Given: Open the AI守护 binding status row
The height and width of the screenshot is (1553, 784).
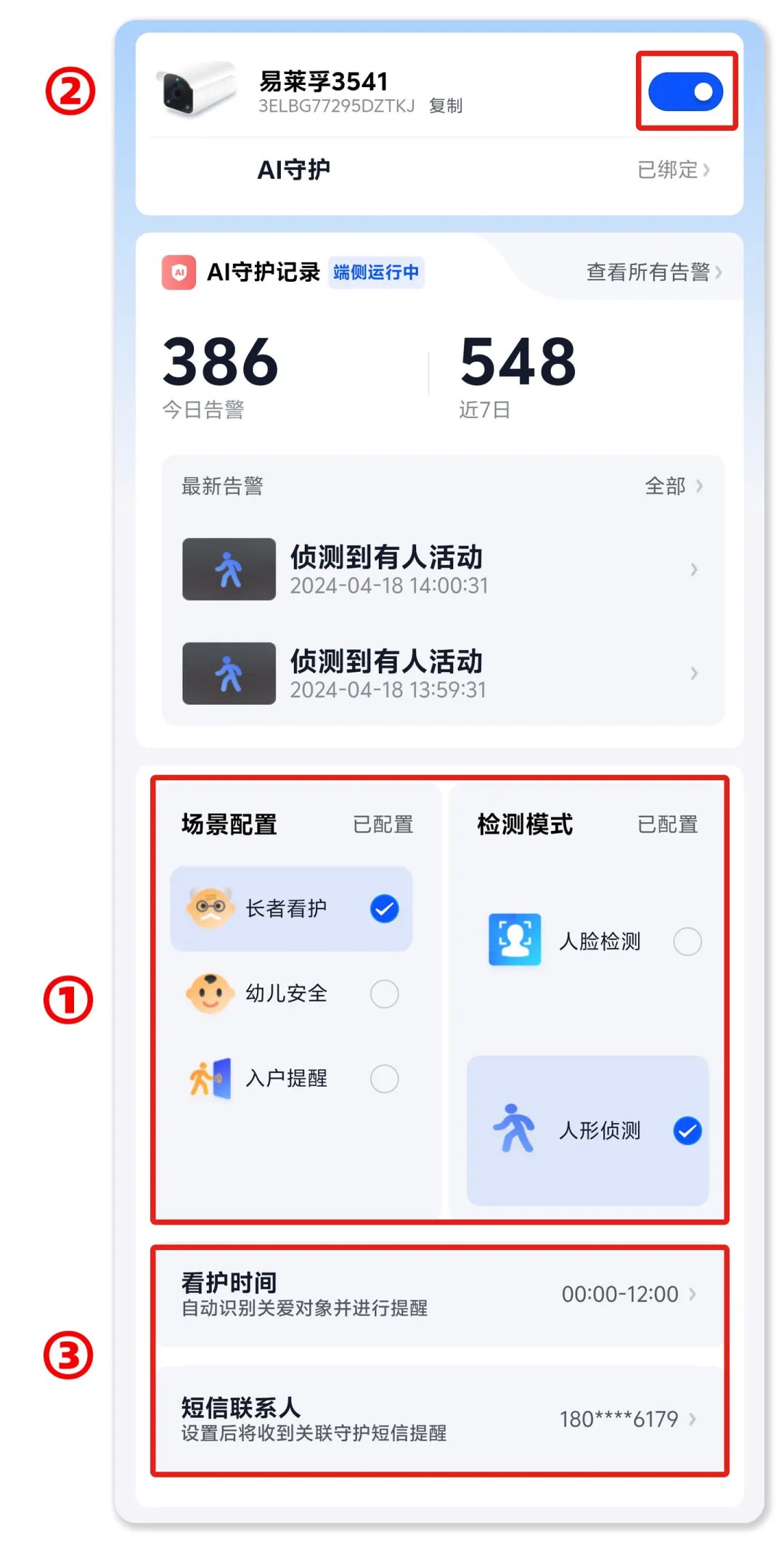Looking at the screenshot, I should (x=671, y=170).
